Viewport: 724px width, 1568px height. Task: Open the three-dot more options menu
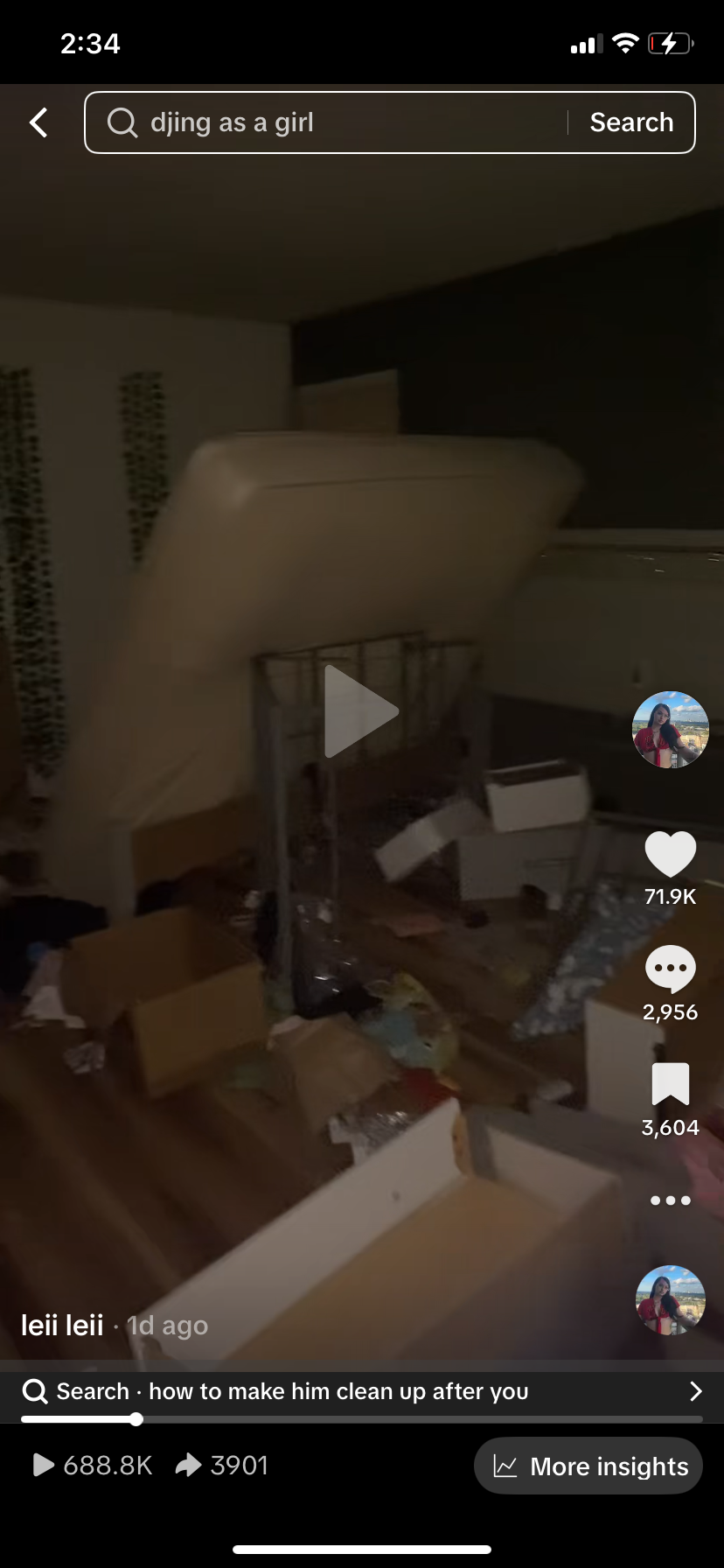click(x=670, y=1200)
